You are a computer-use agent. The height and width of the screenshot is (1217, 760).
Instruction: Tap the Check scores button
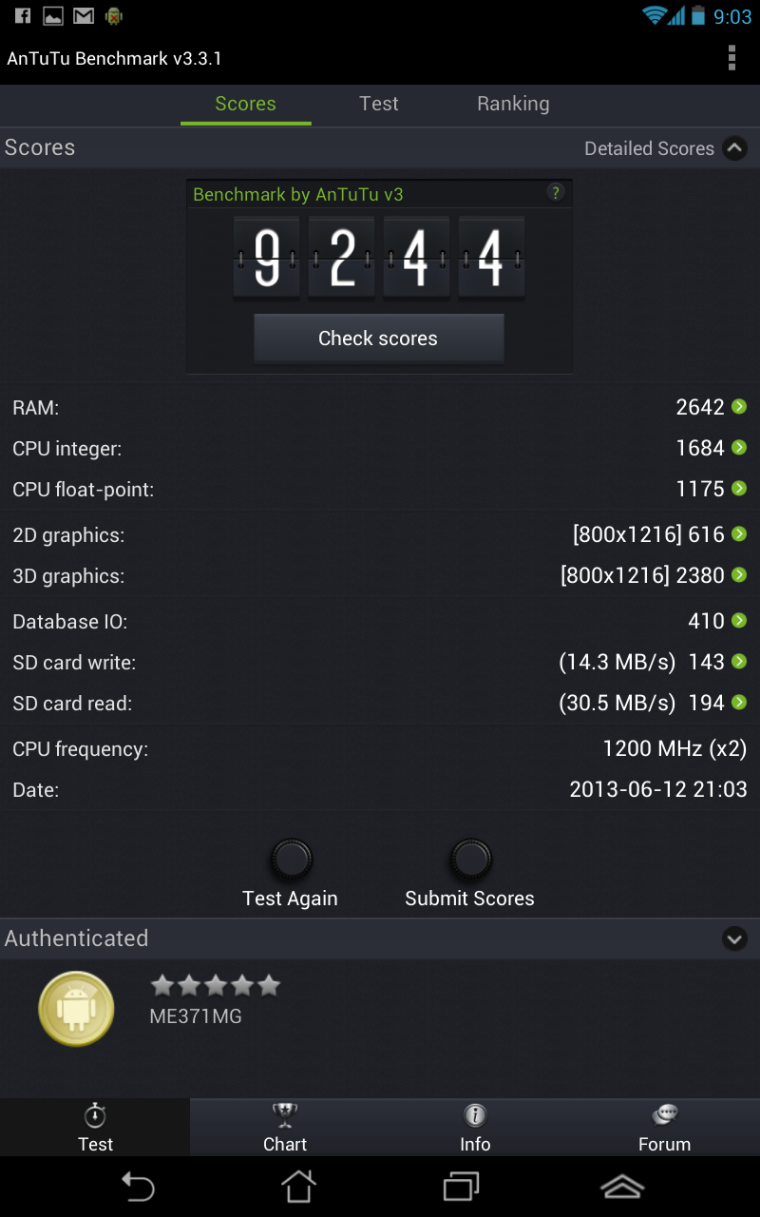pos(378,338)
